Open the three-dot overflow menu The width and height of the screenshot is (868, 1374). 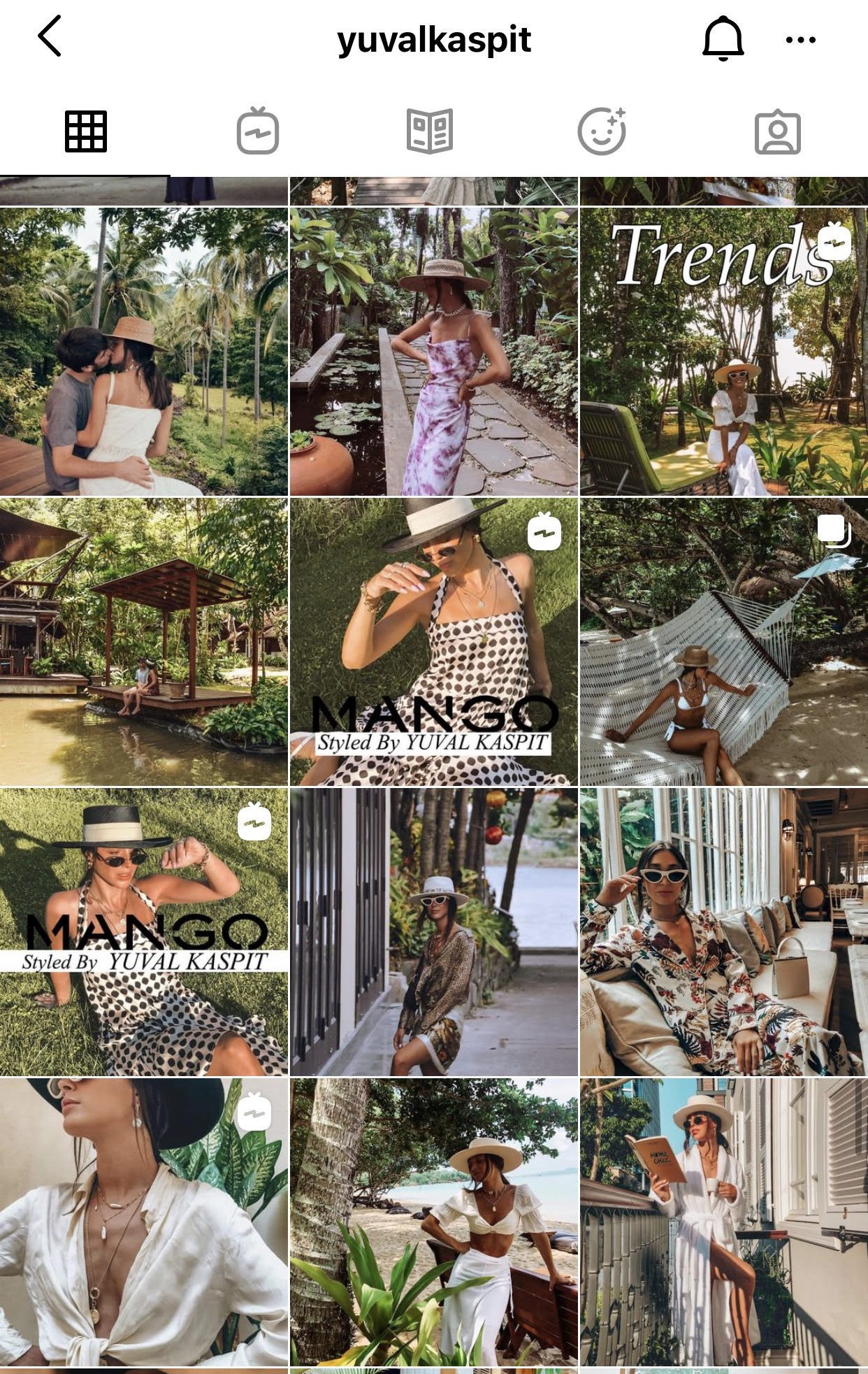coord(800,40)
